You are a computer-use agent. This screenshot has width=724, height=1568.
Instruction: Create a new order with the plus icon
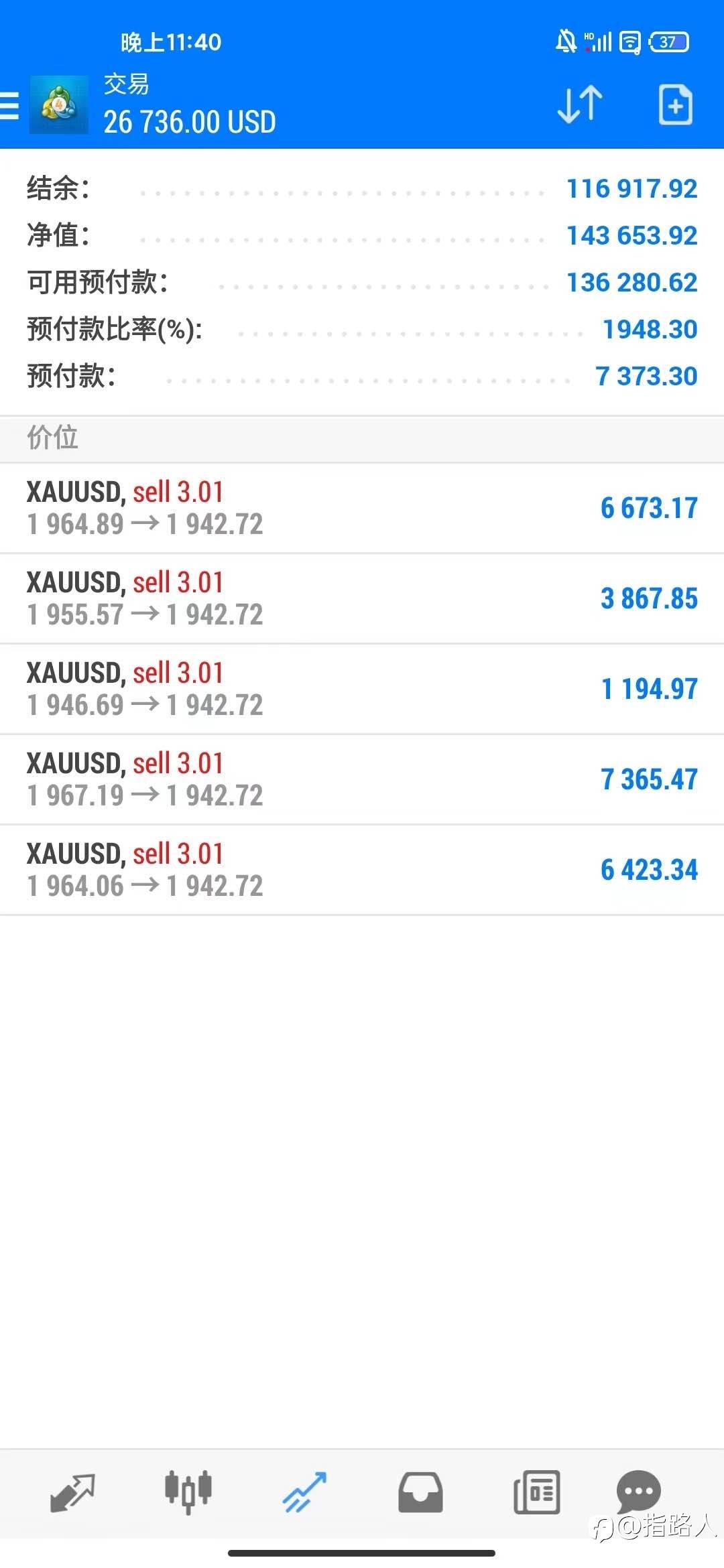(675, 105)
